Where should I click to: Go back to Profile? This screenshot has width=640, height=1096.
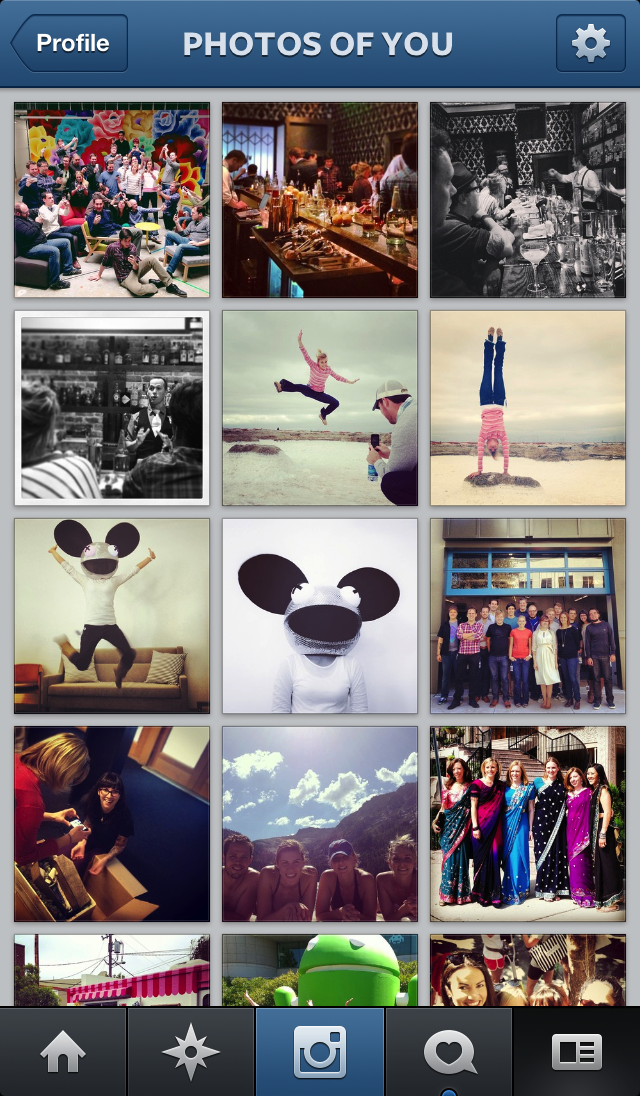click(70, 43)
